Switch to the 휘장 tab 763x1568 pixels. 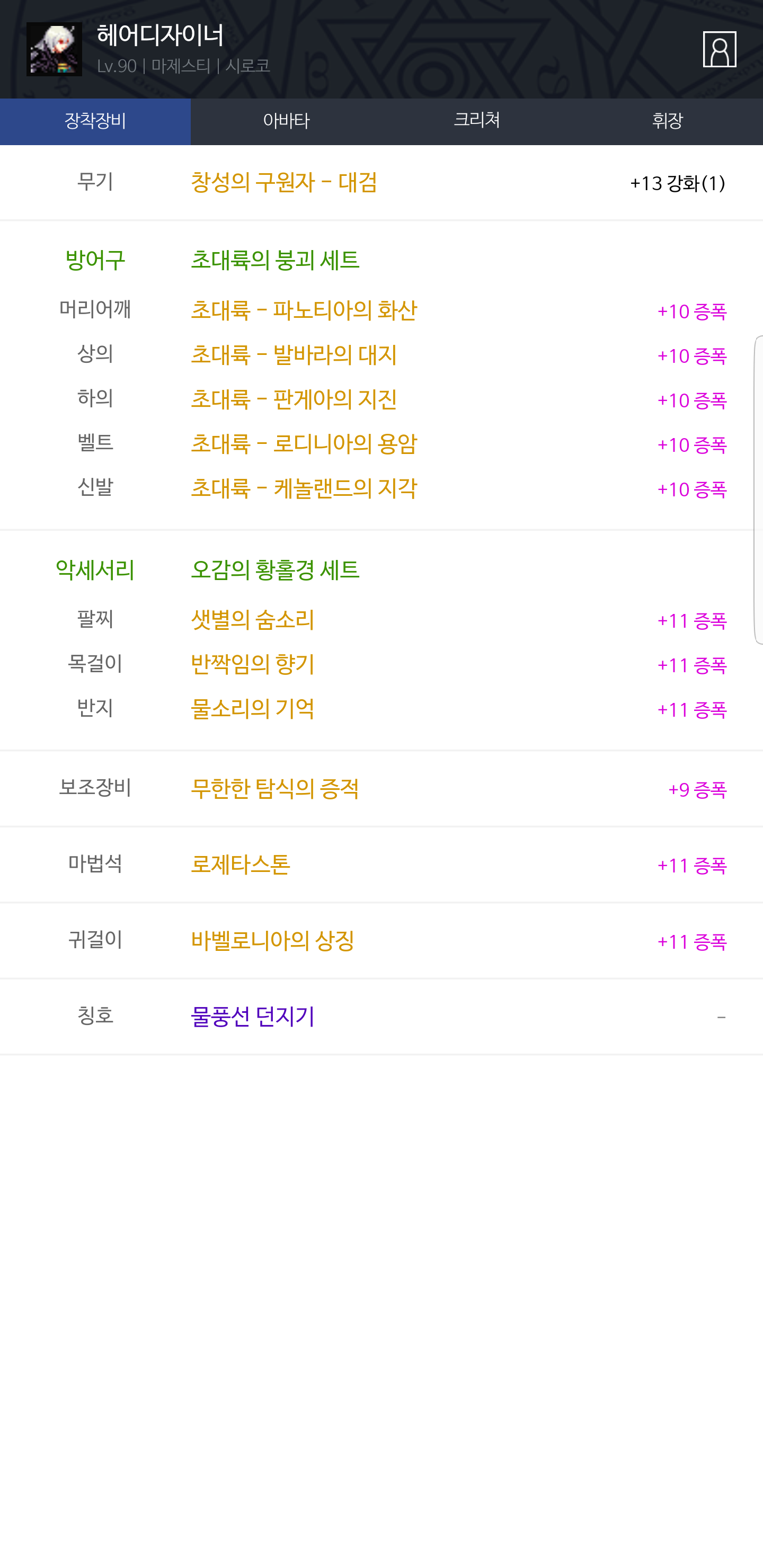click(x=668, y=121)
